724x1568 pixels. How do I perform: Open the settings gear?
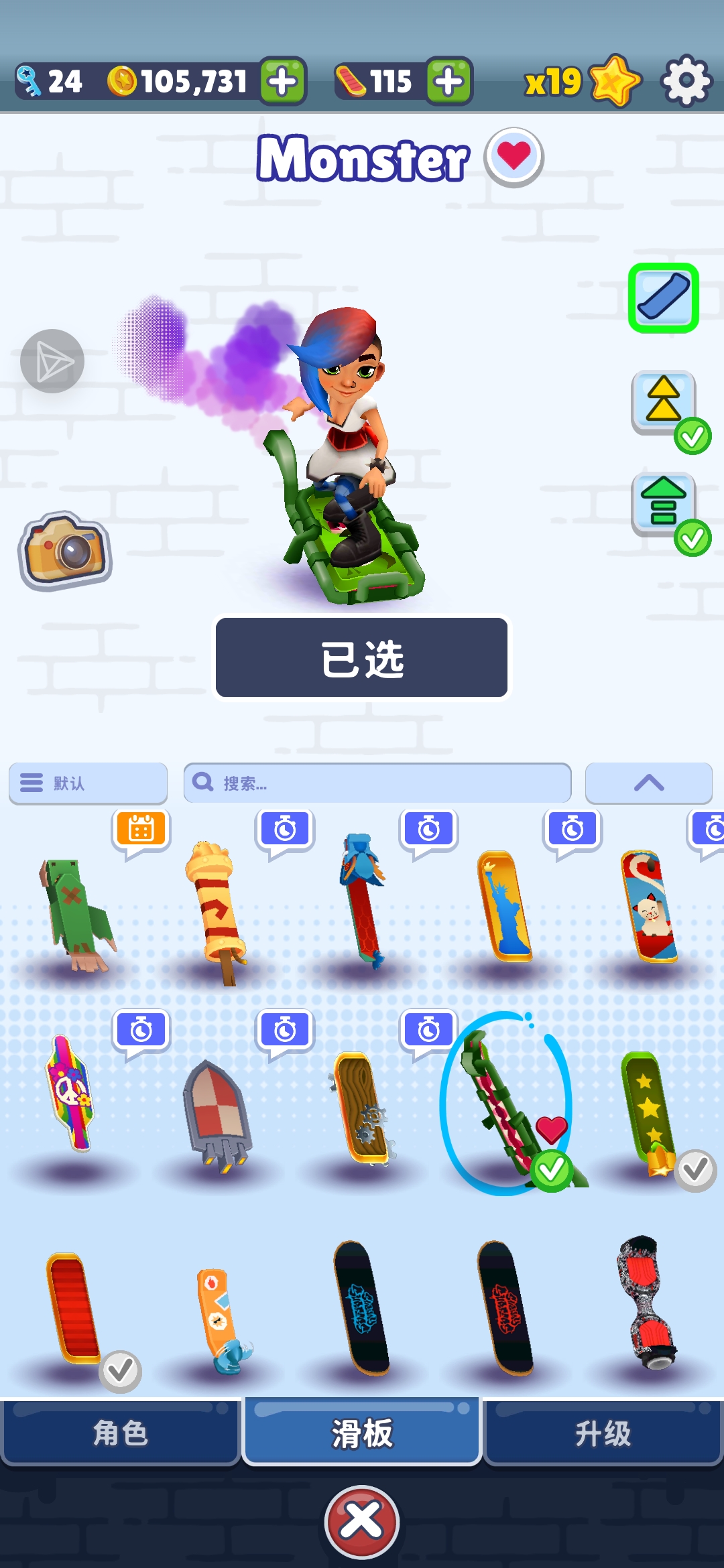pyautogui.click(x=685, y=82)
